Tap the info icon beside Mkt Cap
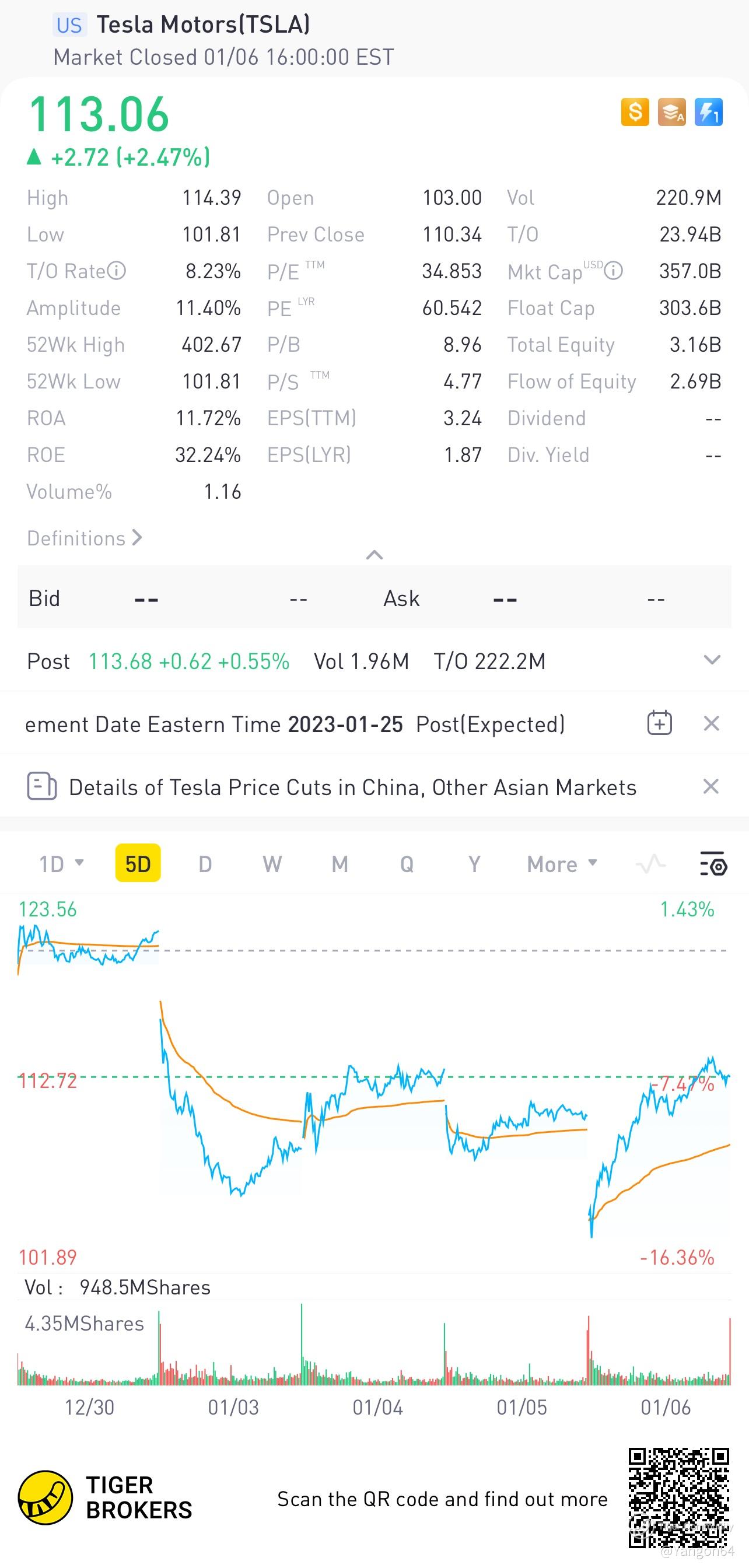 point(613,270)
